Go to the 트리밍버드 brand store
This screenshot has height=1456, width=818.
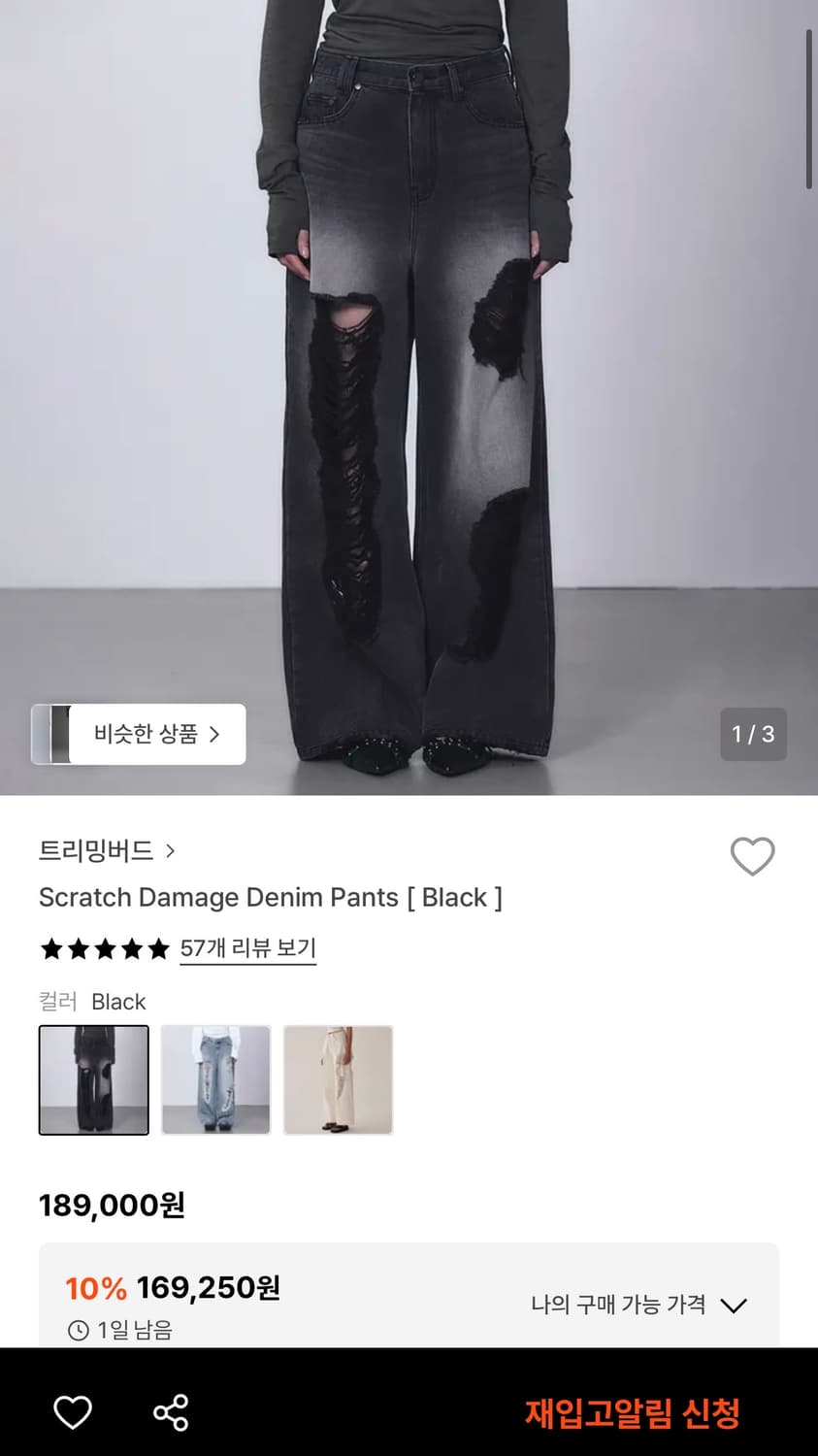(x=97, y=849)
